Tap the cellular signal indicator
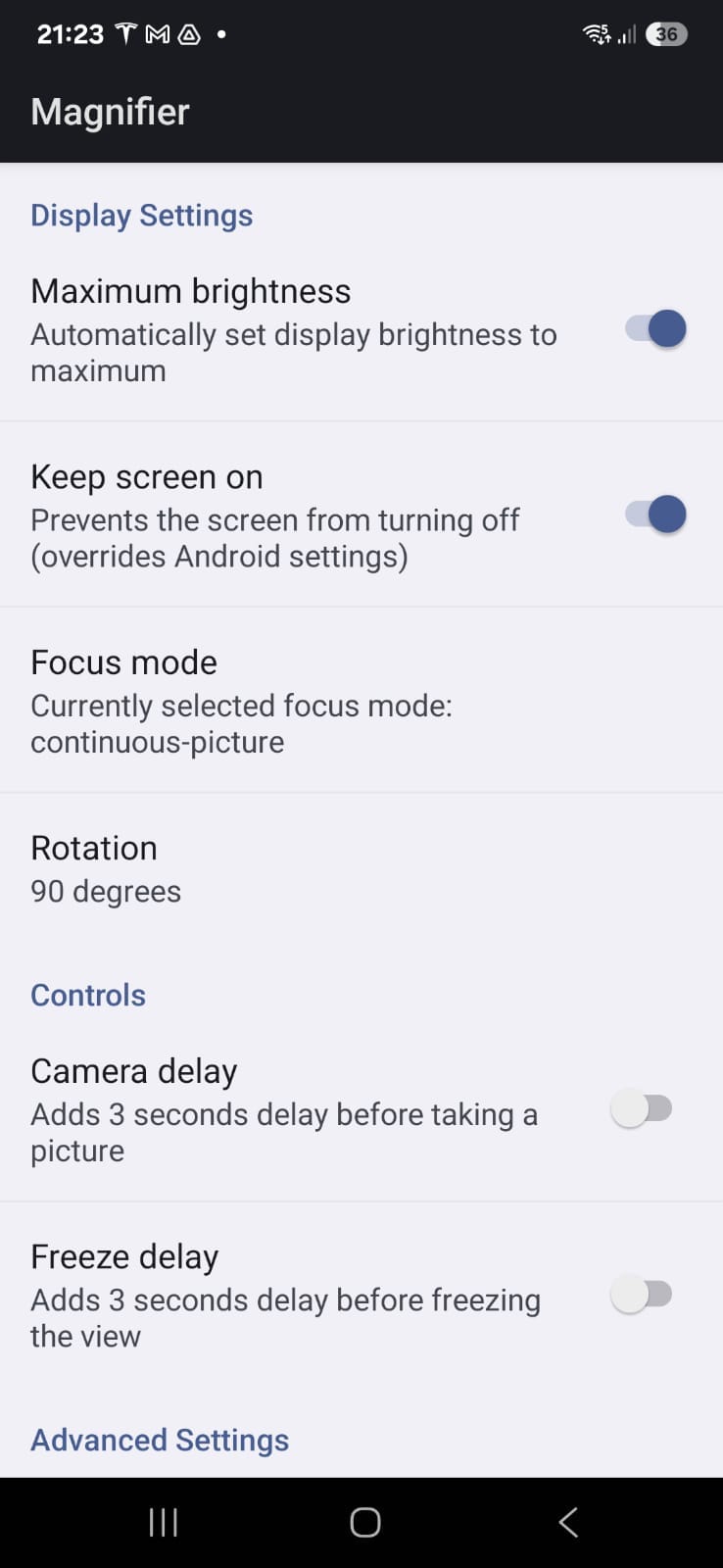723x1568 pixels. [x=628, y=33]
